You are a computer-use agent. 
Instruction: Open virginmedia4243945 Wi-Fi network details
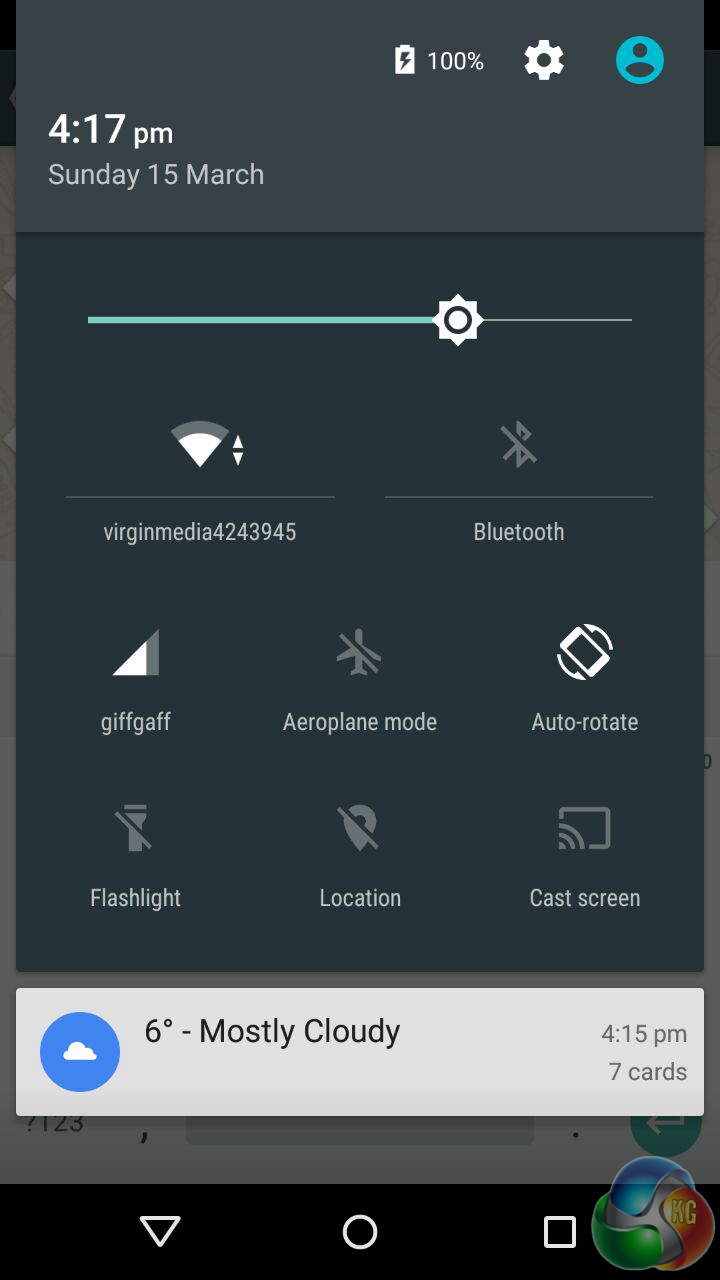tap(200, 532)
